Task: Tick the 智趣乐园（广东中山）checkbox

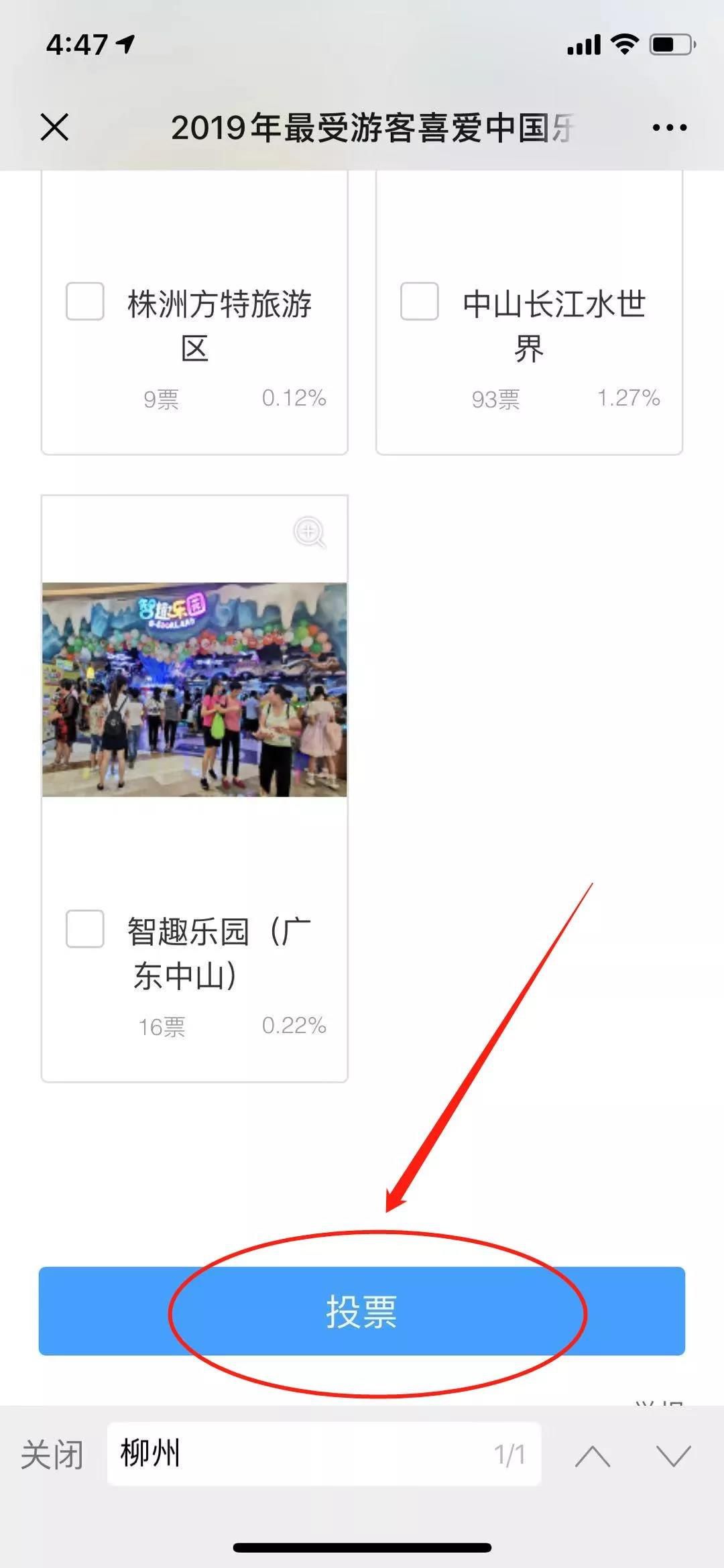Action: point(85,929)
